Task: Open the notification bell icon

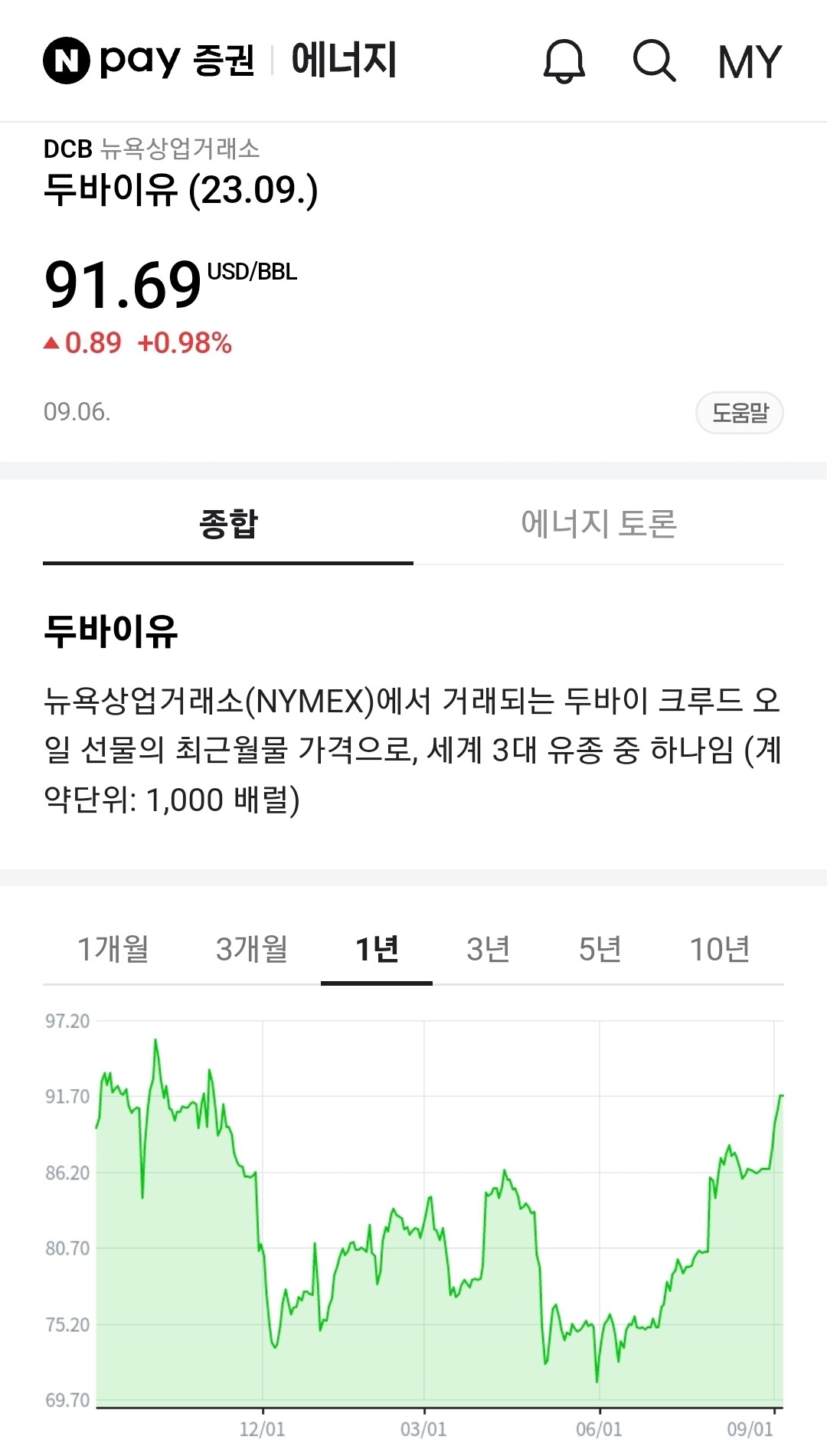Action: click(x=564, y=64)
